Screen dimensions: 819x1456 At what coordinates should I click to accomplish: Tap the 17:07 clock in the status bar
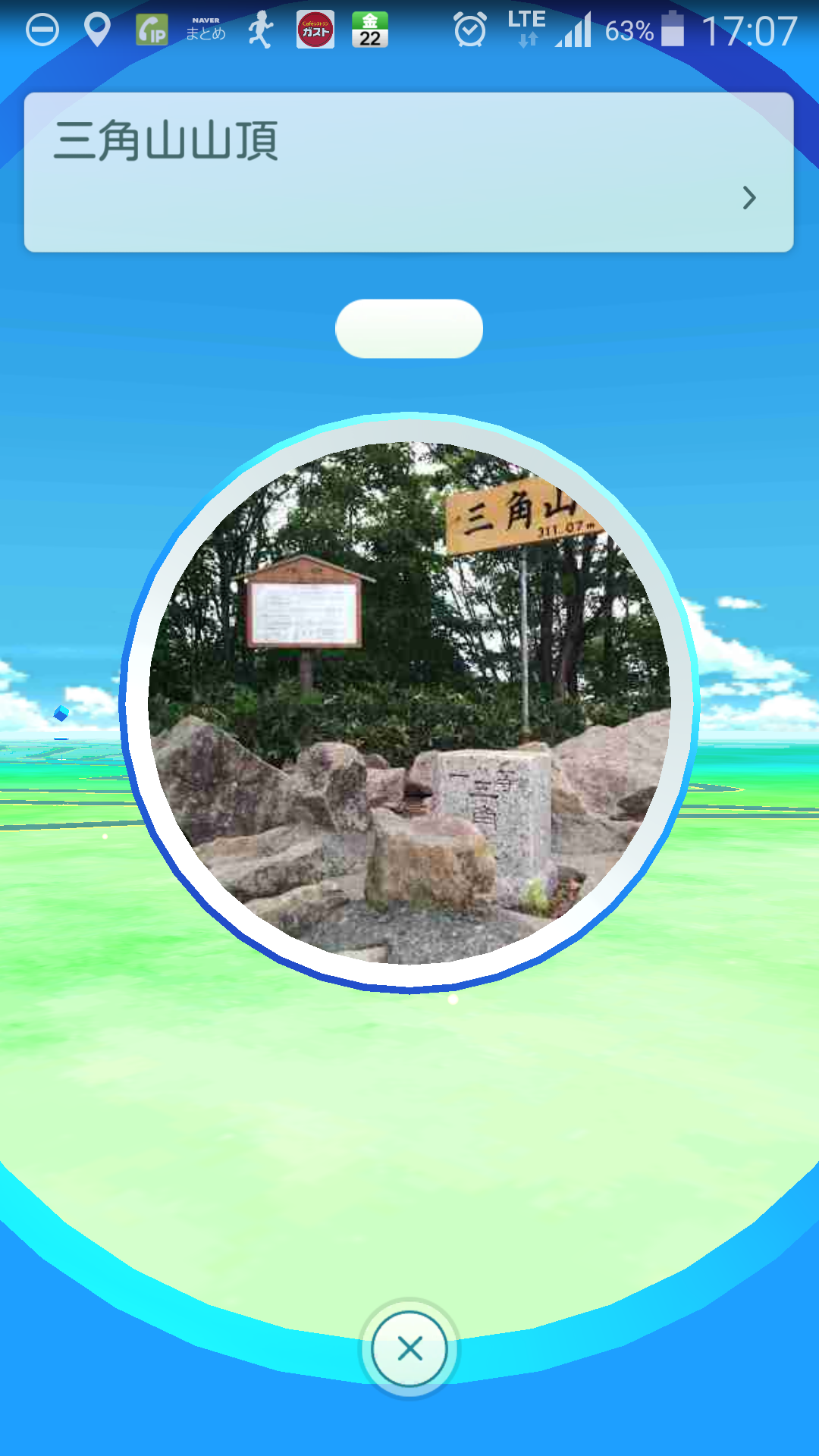click(x=751, y=30)
